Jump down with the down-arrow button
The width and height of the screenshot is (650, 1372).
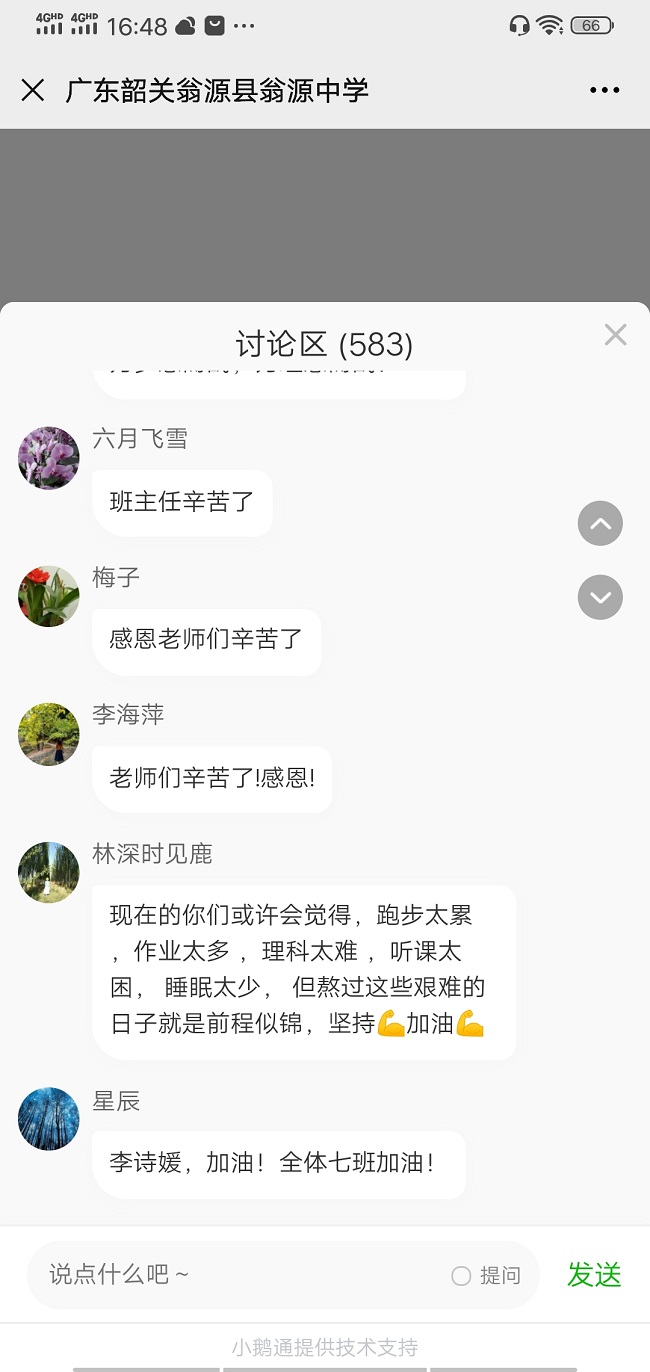(600, 598)
